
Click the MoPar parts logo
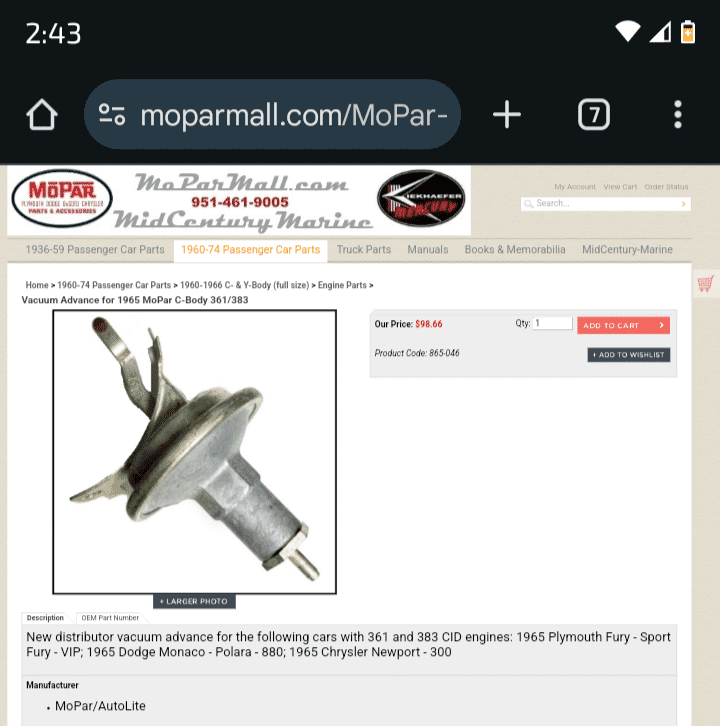[x=62, y=198]
